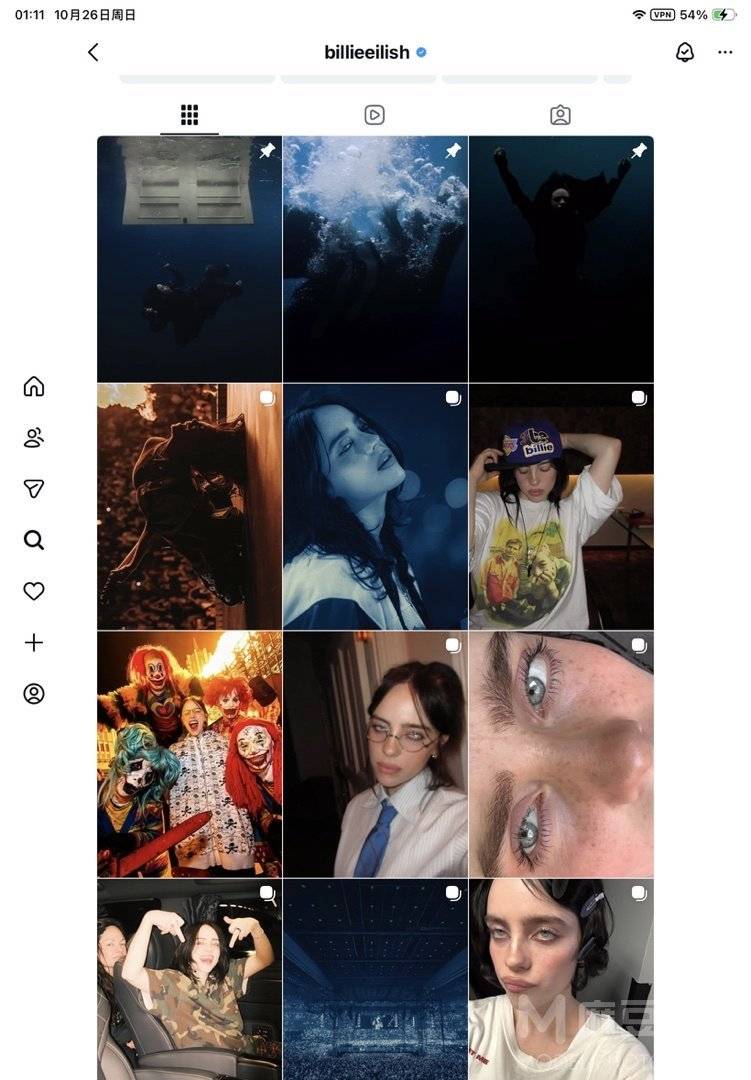Create a new post with plus icon
This screenshot has width=751, height=1080.
coord(34,642)
